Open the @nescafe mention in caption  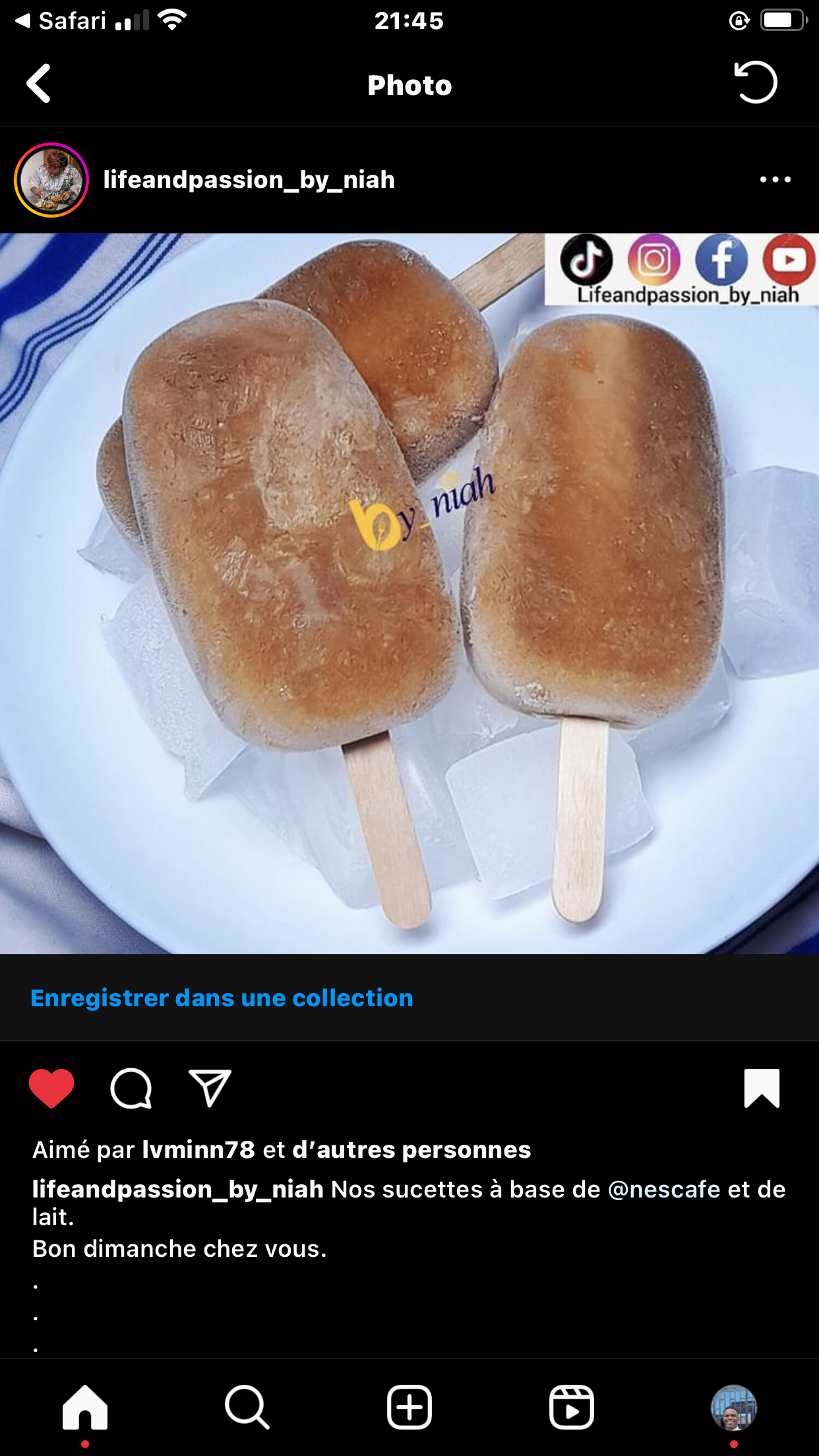pos(664,1189)
